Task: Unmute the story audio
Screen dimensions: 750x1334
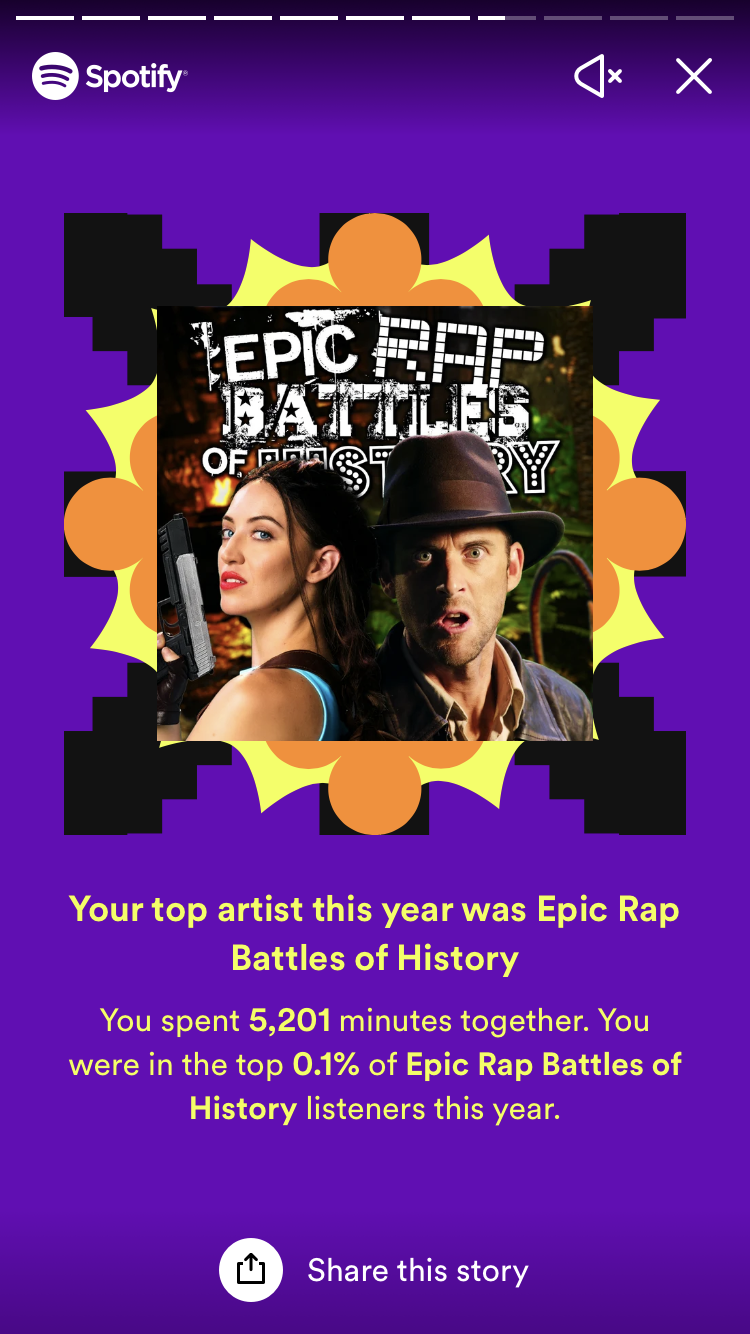Action: [x=598, y=77]
